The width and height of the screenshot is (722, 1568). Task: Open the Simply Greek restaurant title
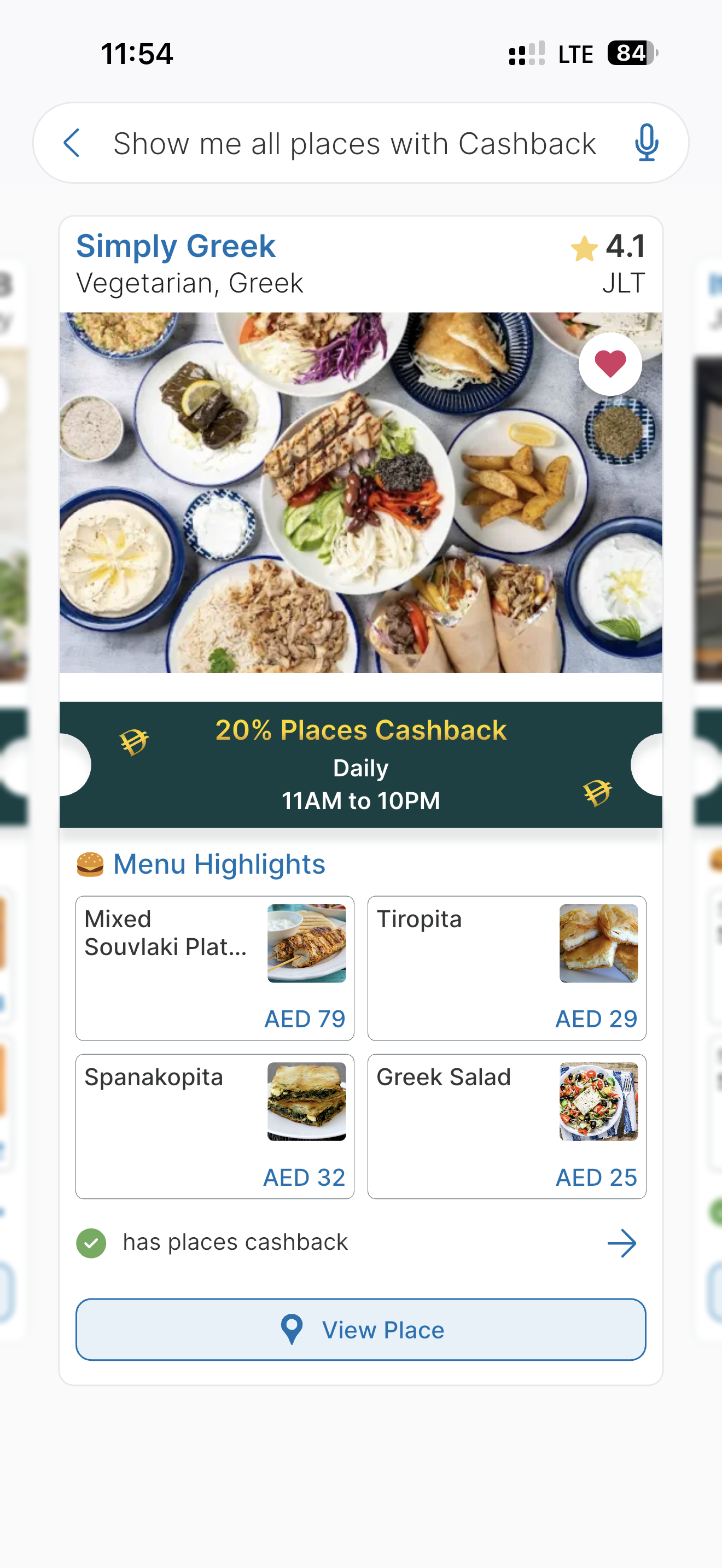point(176,247)
